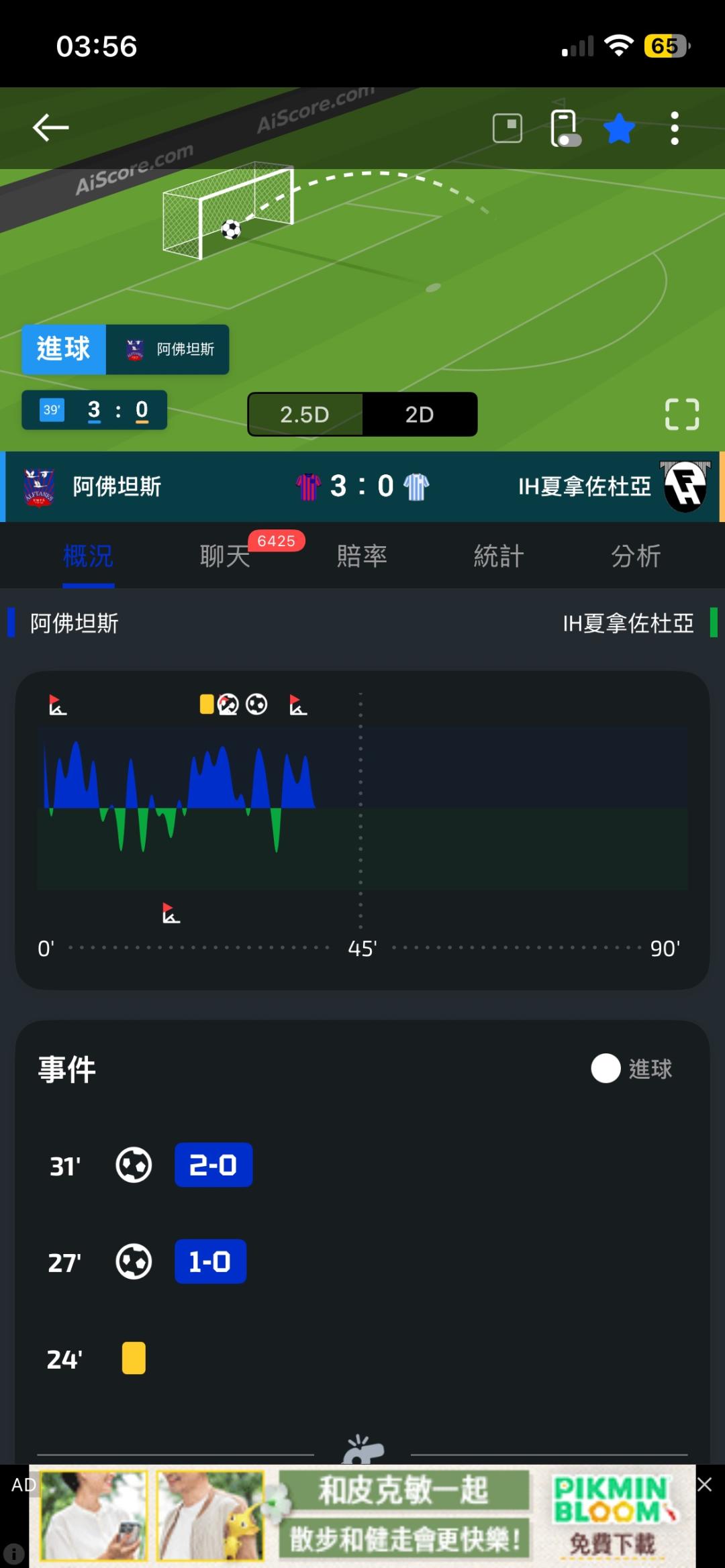Go back using the arrow icon

[x=51, y=127]
